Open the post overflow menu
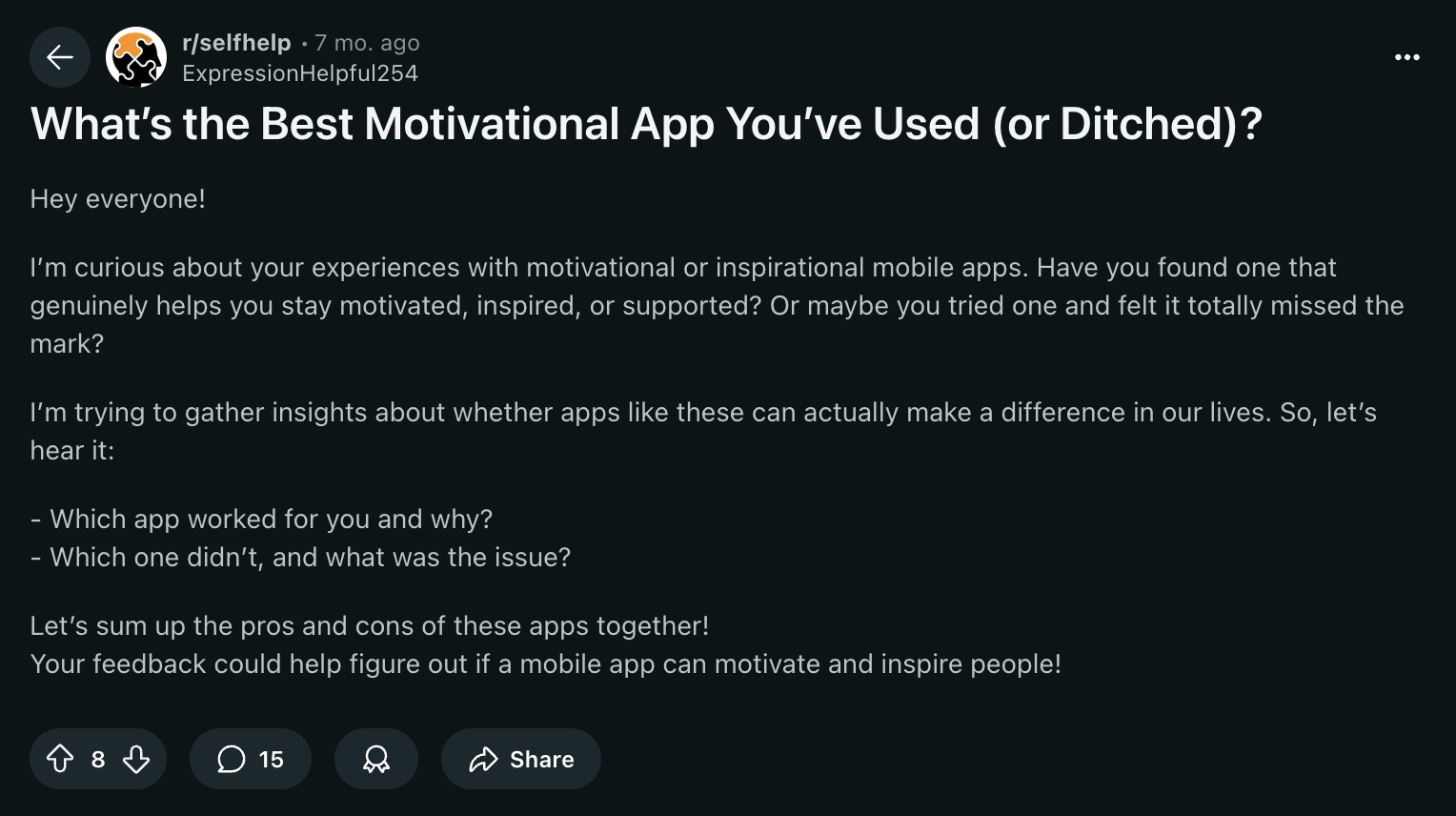Image resolution: width=1456 pixels, height=816 pixels. coord(1406,57)
